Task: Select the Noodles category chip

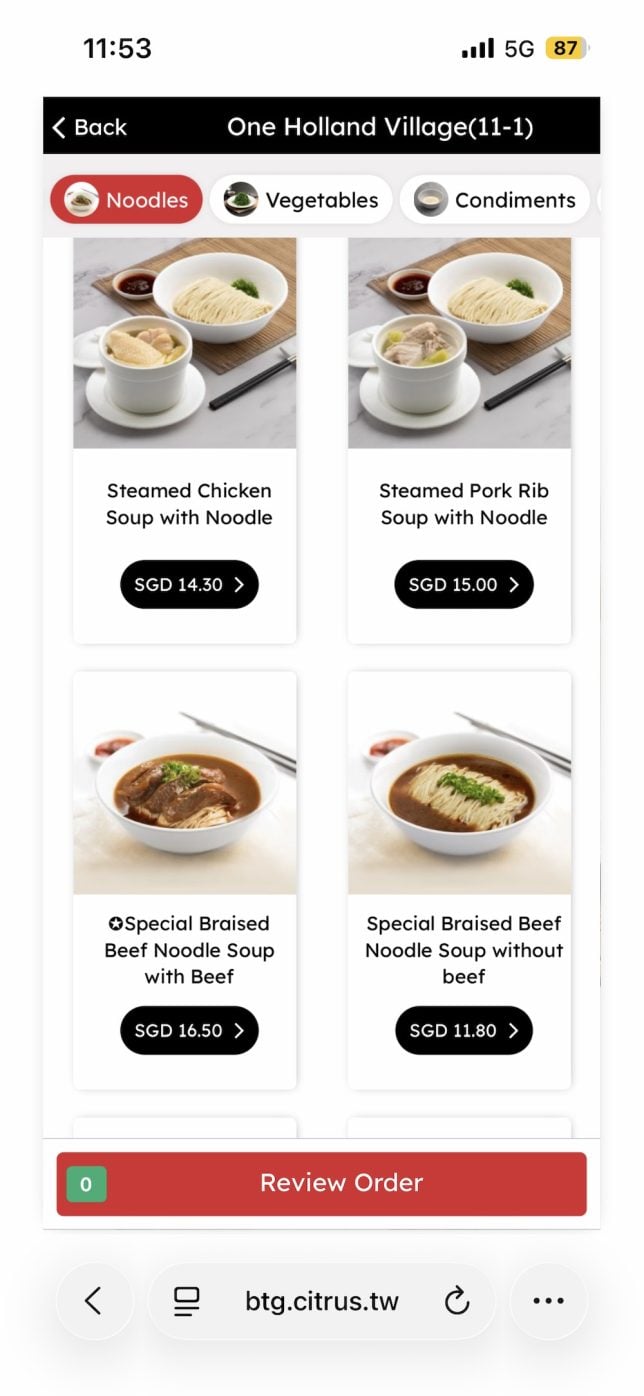Action: (127, 200)
